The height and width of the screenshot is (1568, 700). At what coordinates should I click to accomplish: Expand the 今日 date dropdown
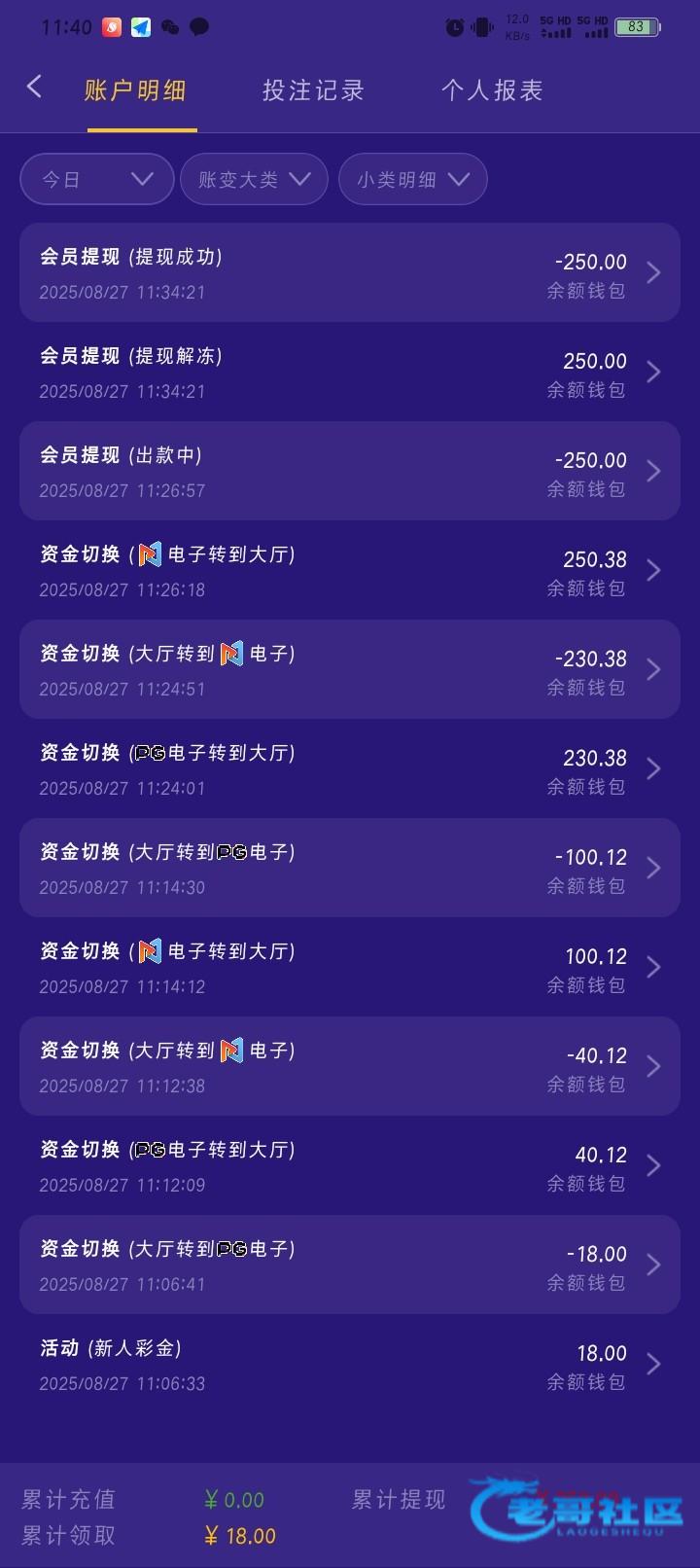[97, 179]
